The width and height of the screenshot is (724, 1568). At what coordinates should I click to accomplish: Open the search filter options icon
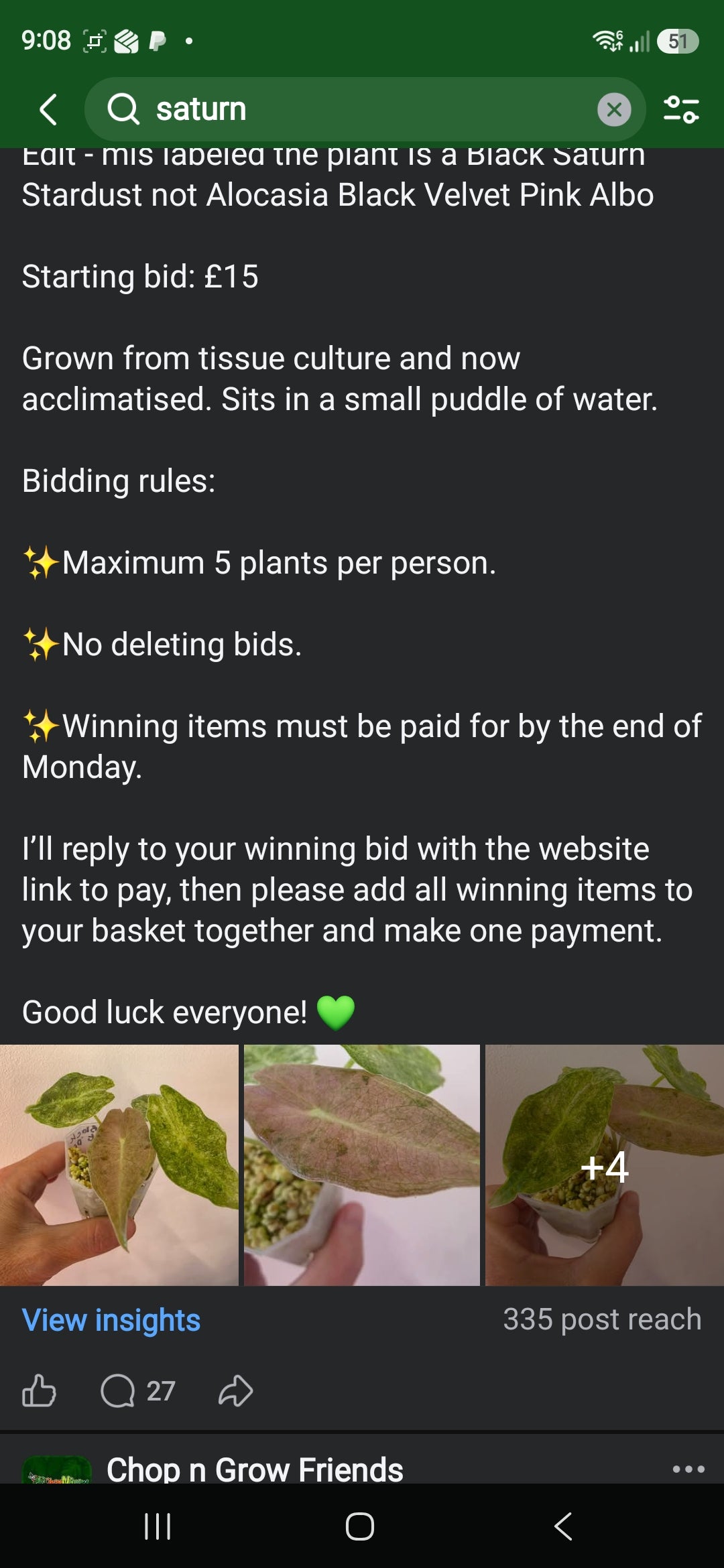point(681,110)
